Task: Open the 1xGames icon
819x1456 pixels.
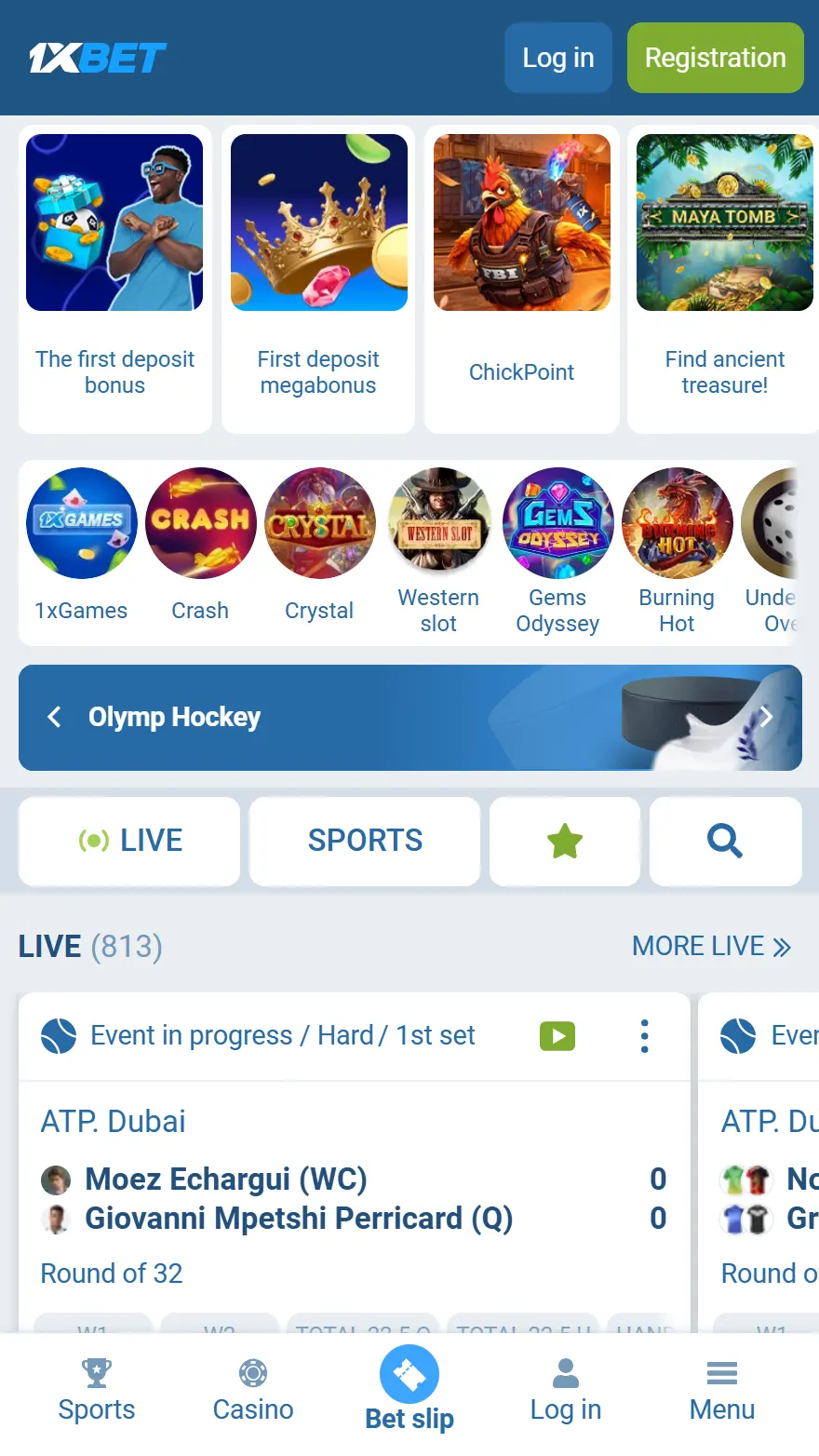Action: click(x=81, y=522)
